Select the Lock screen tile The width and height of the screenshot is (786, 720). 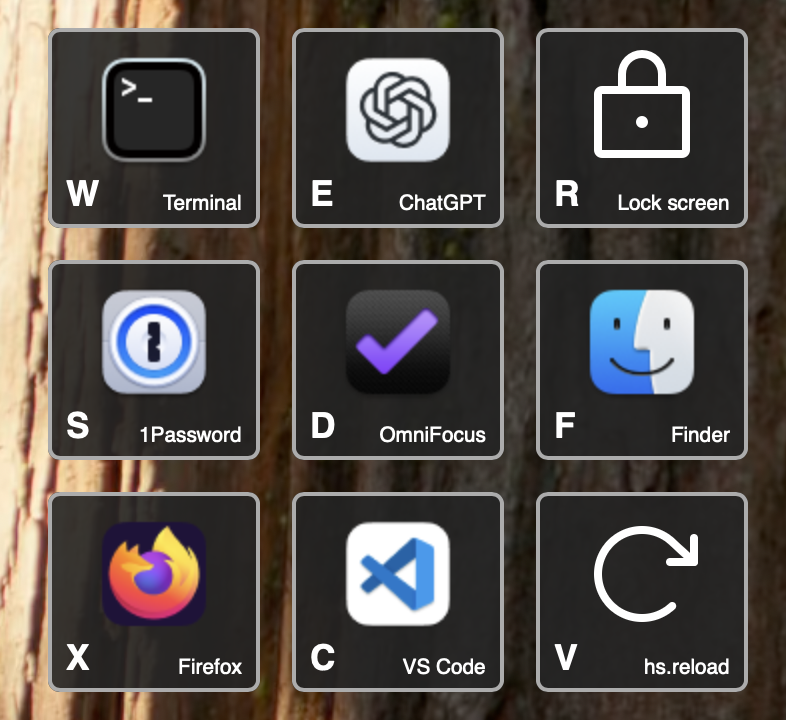click(642, 128)
